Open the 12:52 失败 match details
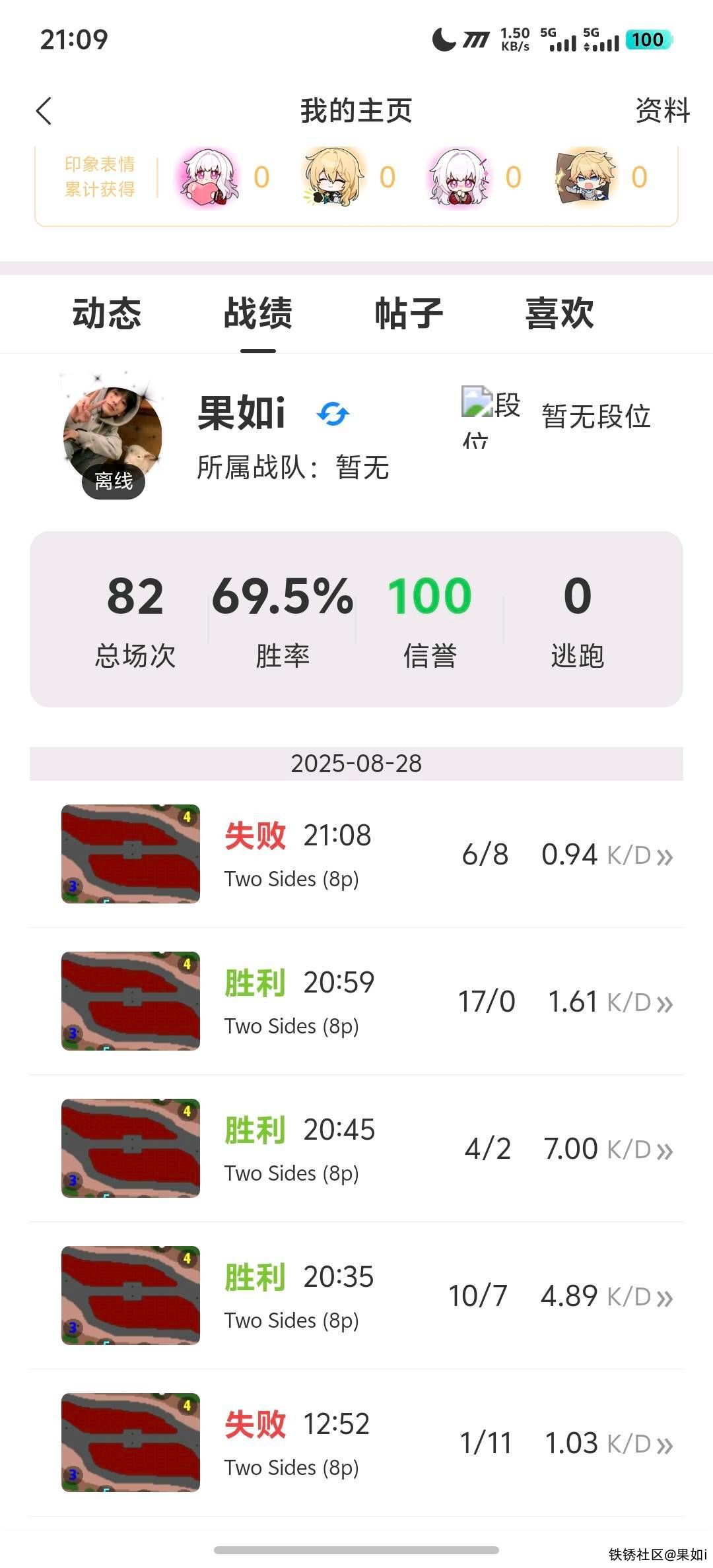 [356, 1443]
